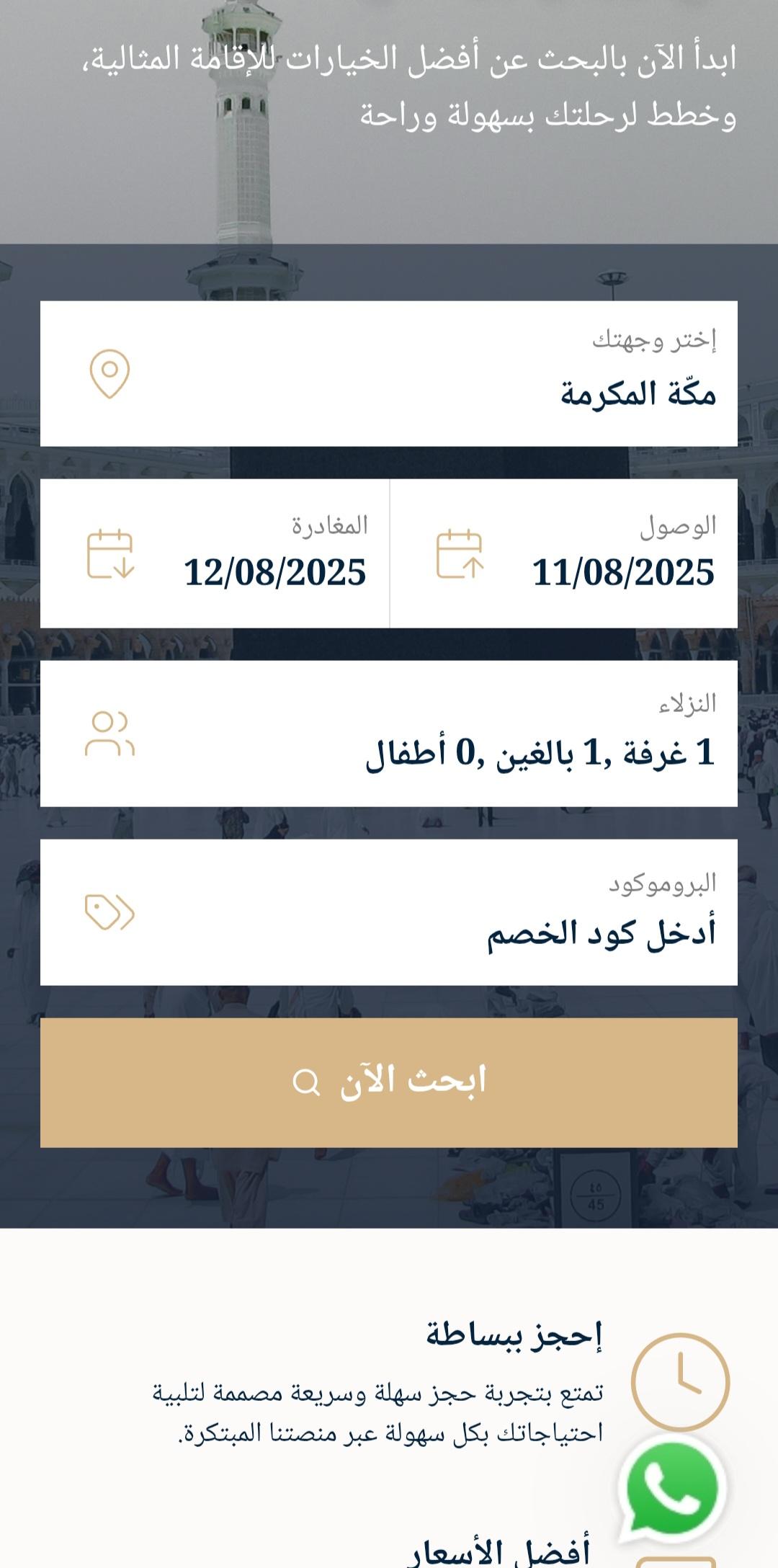The width and height of the screenshot is (778, 1568).
Task: Open the destination field showing مكّة المكرمة
Action: coord(389,374)
